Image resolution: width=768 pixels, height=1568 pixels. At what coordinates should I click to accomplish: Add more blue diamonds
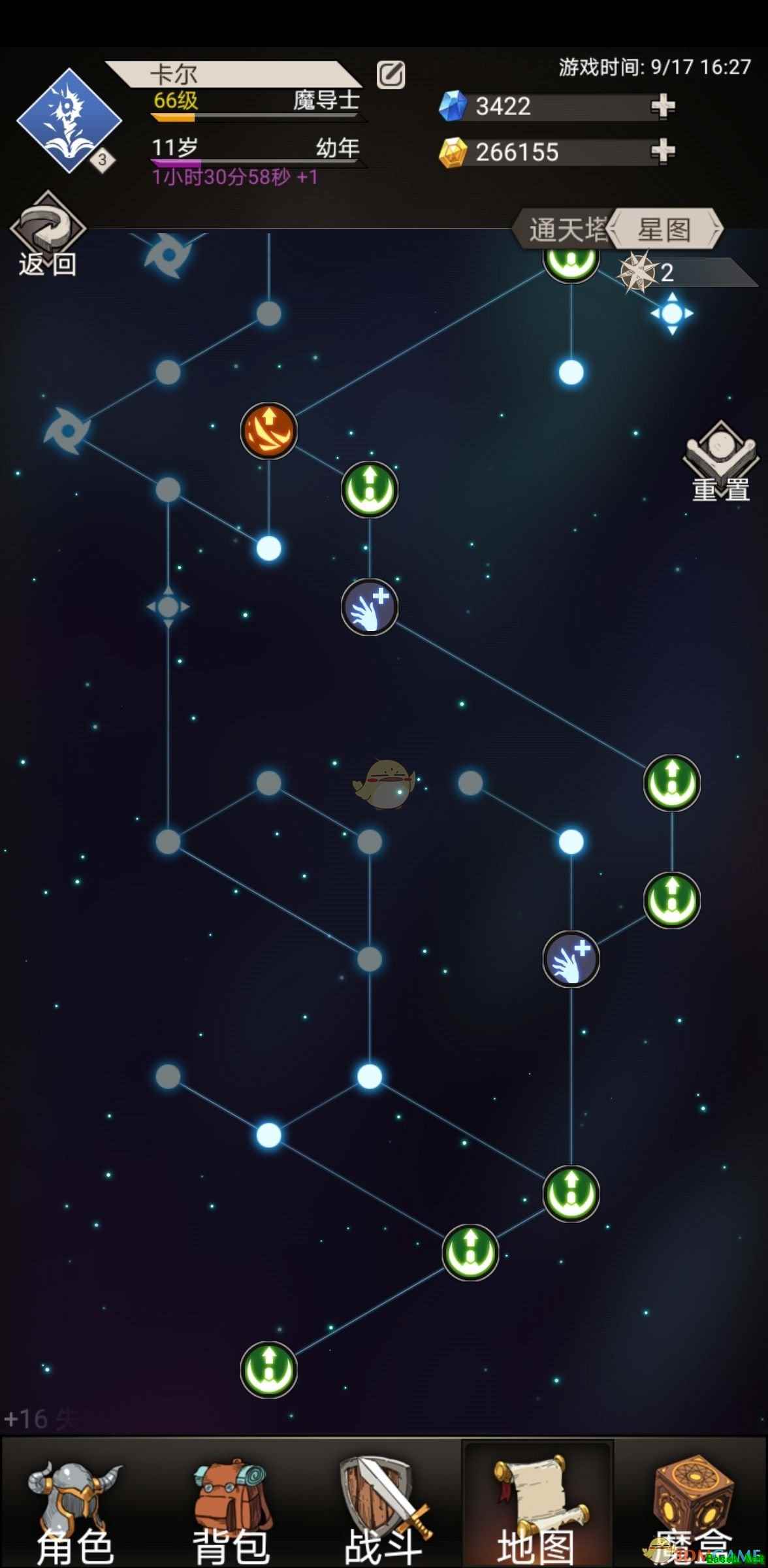coord(663,106)
